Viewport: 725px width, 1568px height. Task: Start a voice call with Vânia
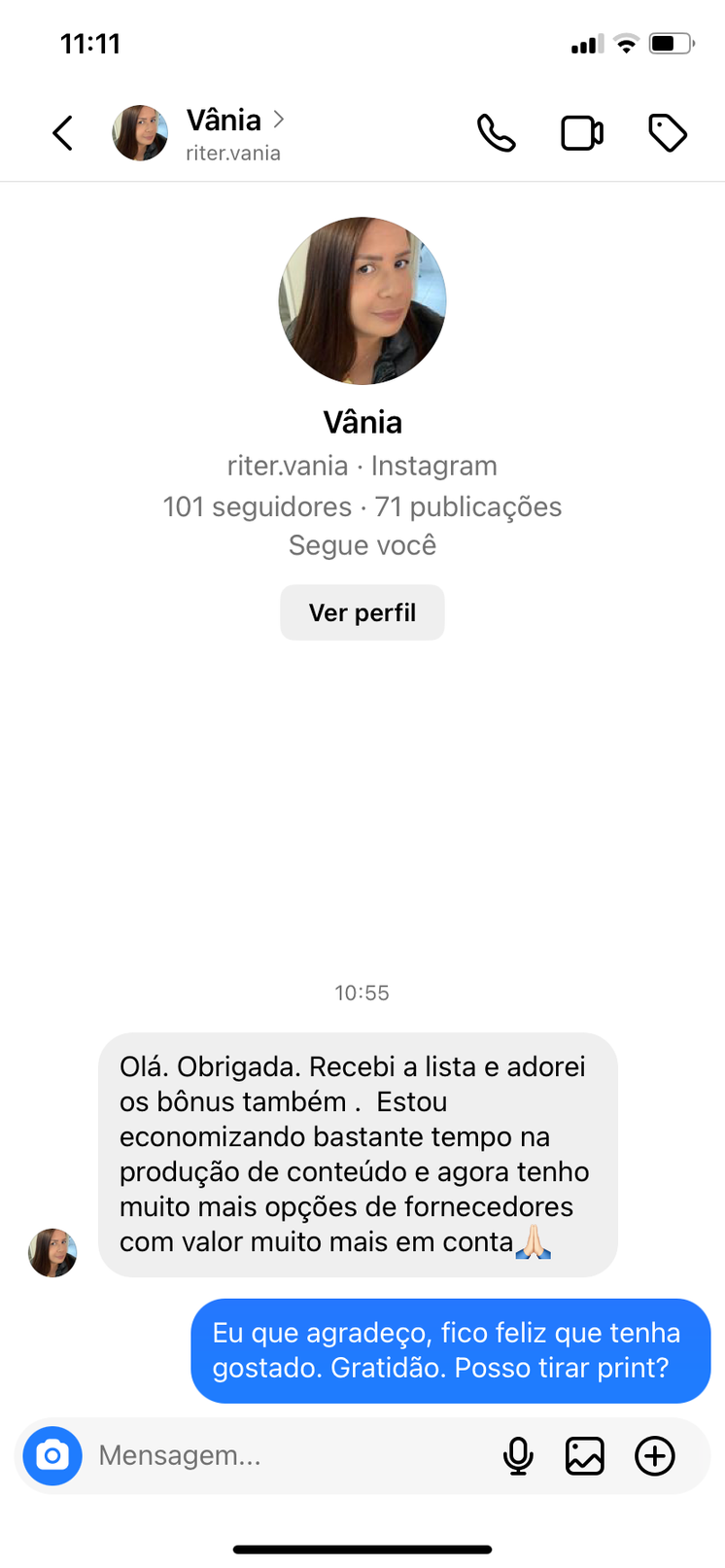496,133
